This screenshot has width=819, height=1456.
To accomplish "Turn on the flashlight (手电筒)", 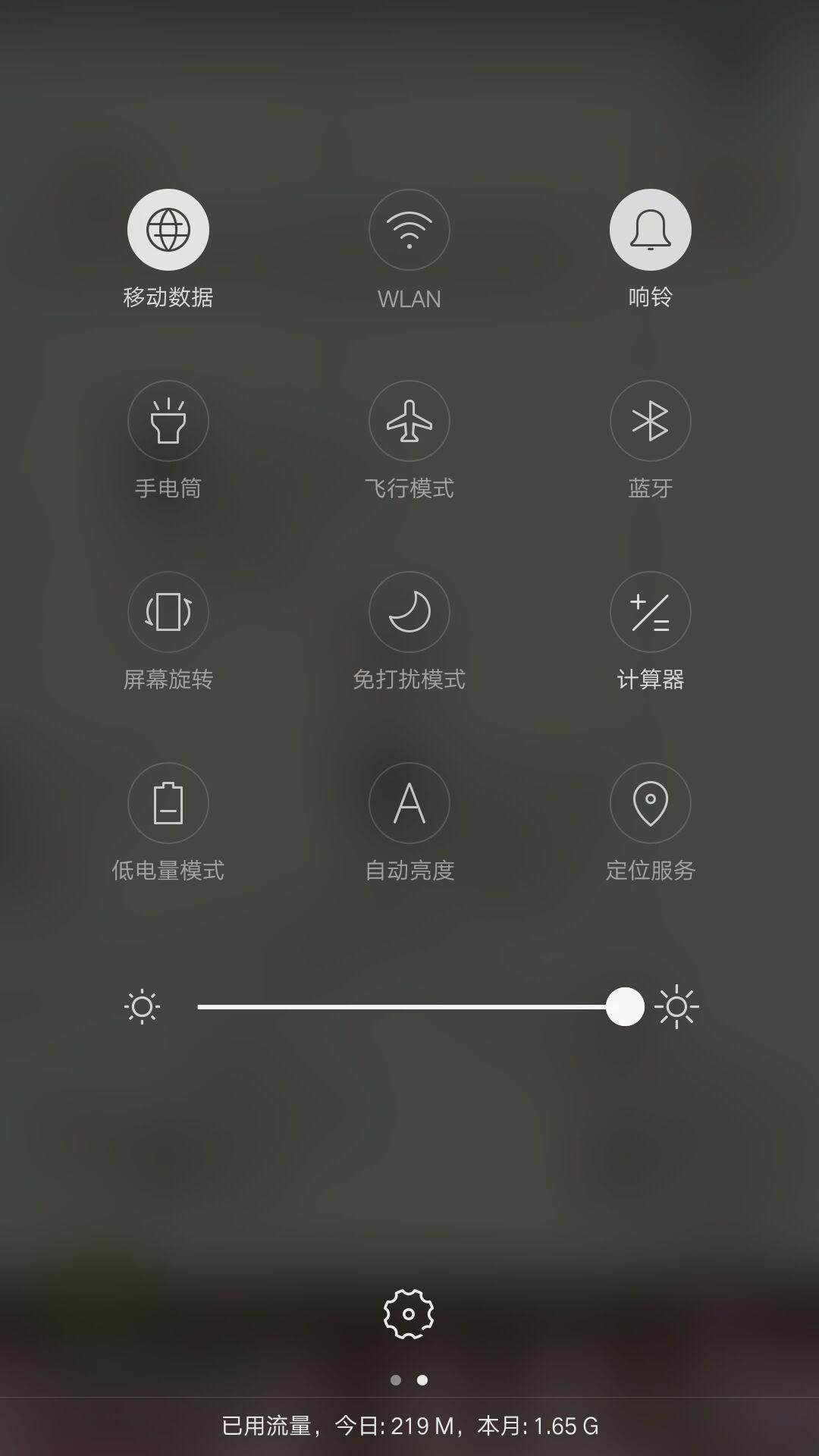I will 168,421.
